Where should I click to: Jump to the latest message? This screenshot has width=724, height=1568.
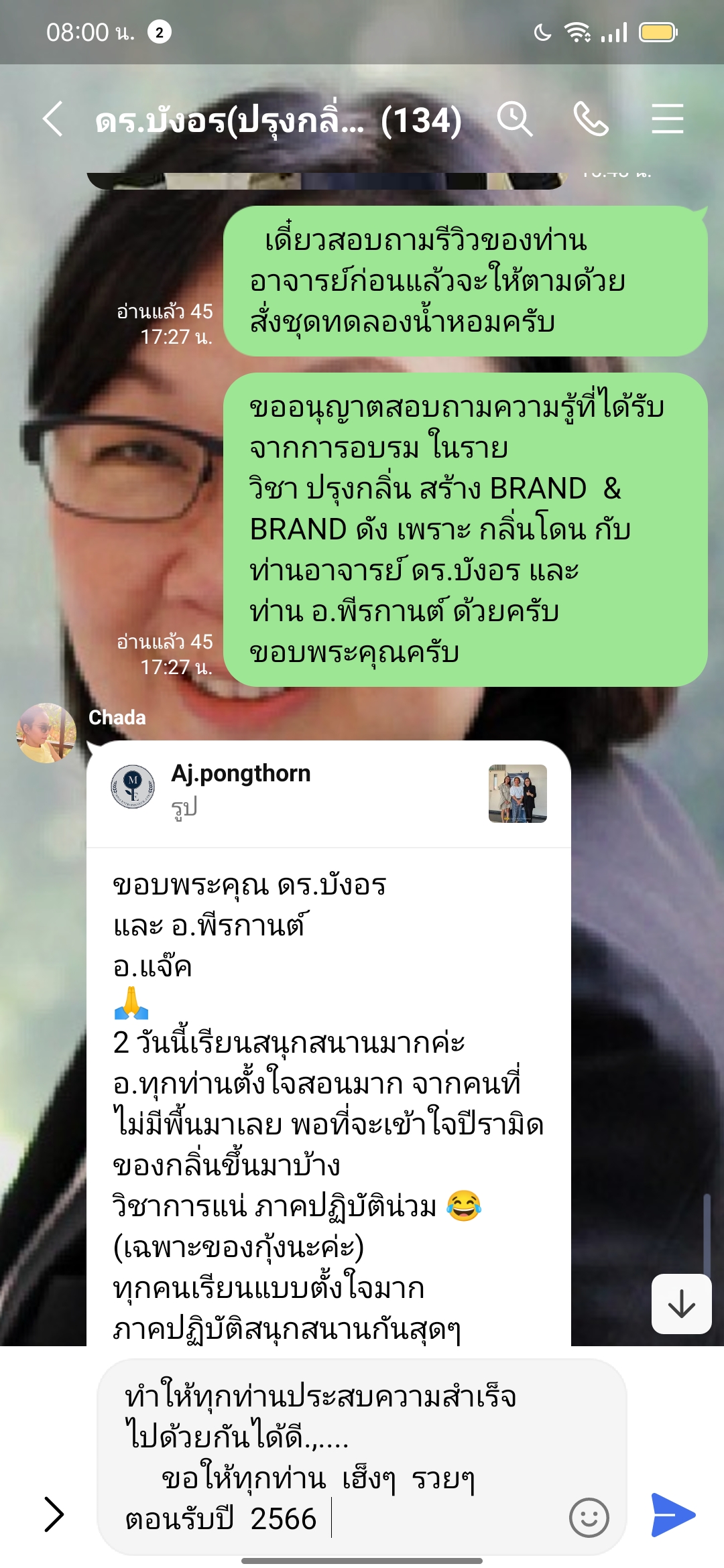pos(681,1304)
